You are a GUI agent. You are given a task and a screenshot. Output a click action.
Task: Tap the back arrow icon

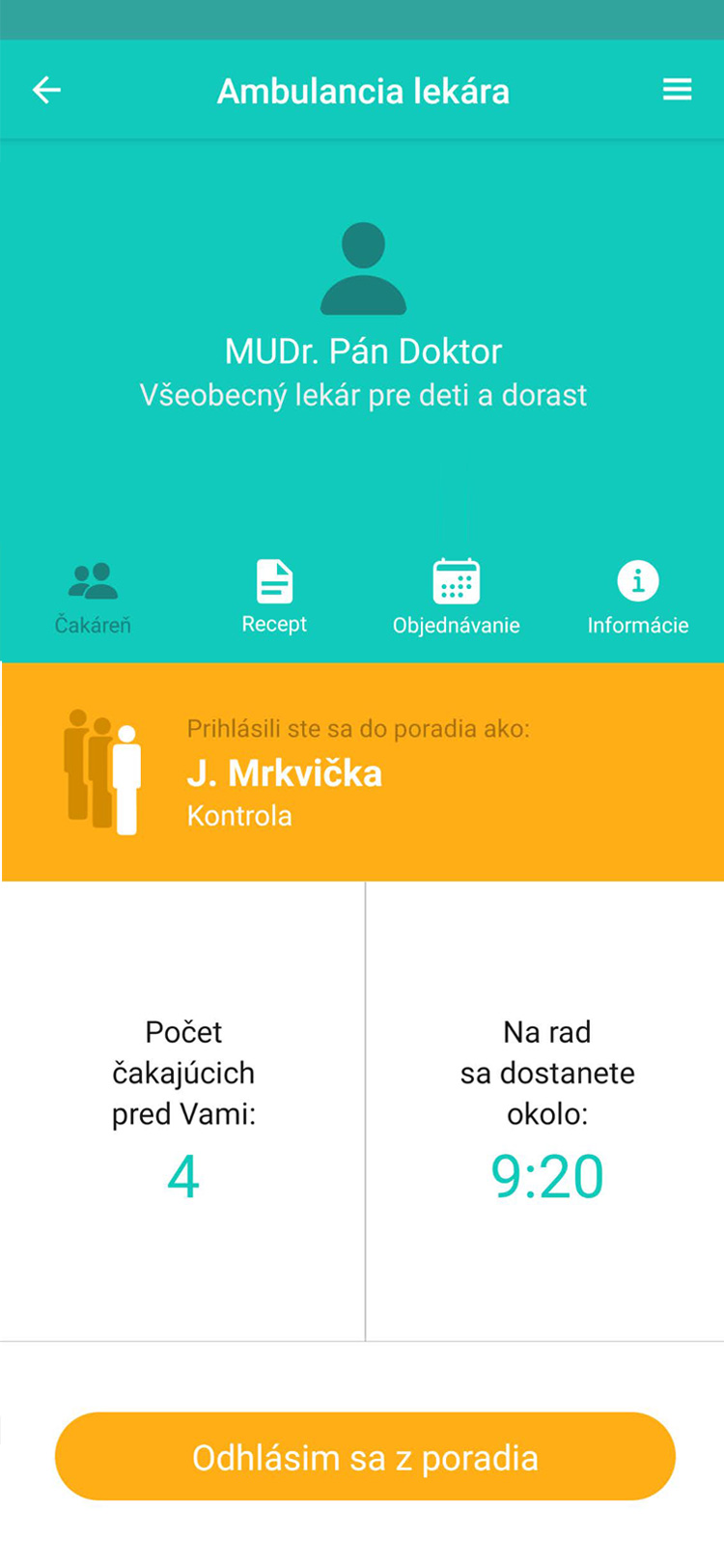(x=45, y=90)
